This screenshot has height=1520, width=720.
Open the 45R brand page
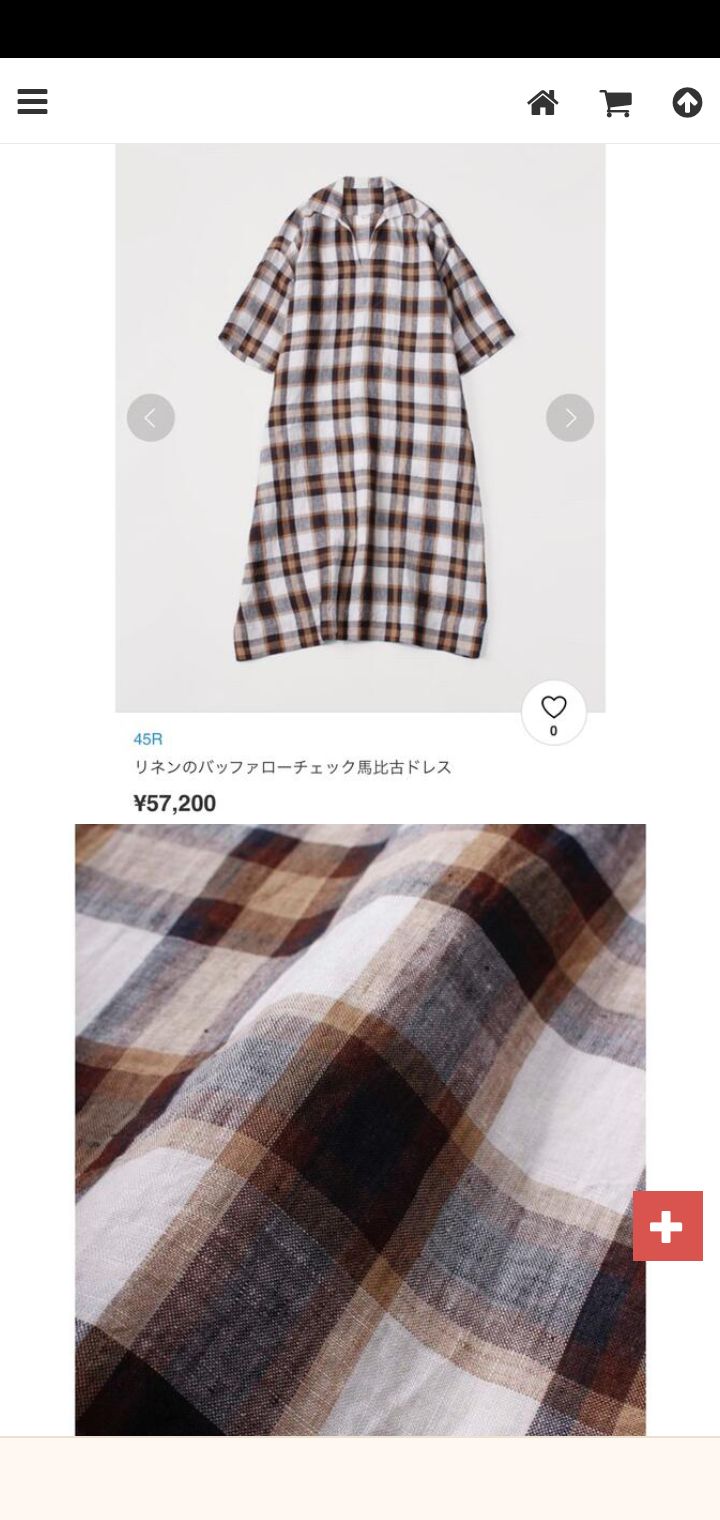click(x=146, y=739)
